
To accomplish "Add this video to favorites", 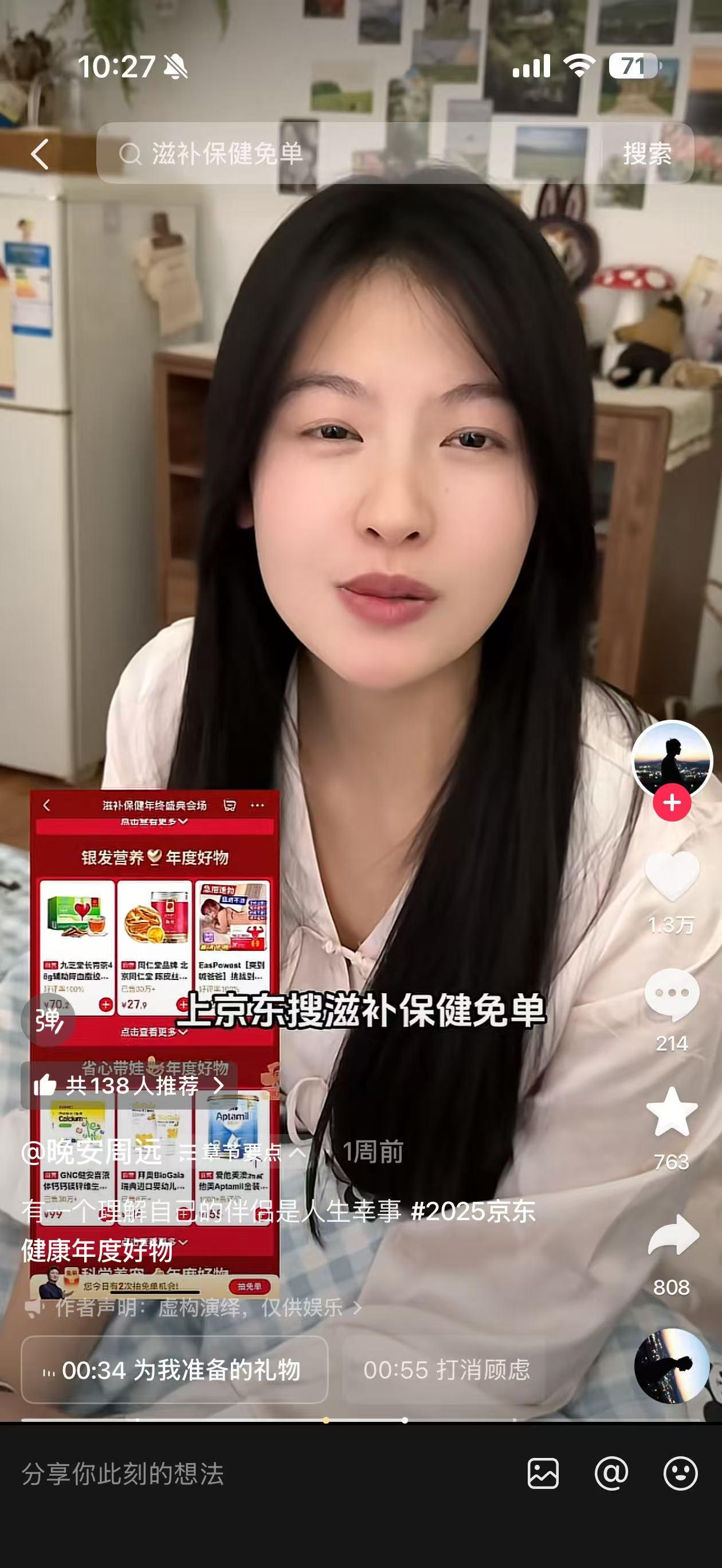I will point(672,1113).
